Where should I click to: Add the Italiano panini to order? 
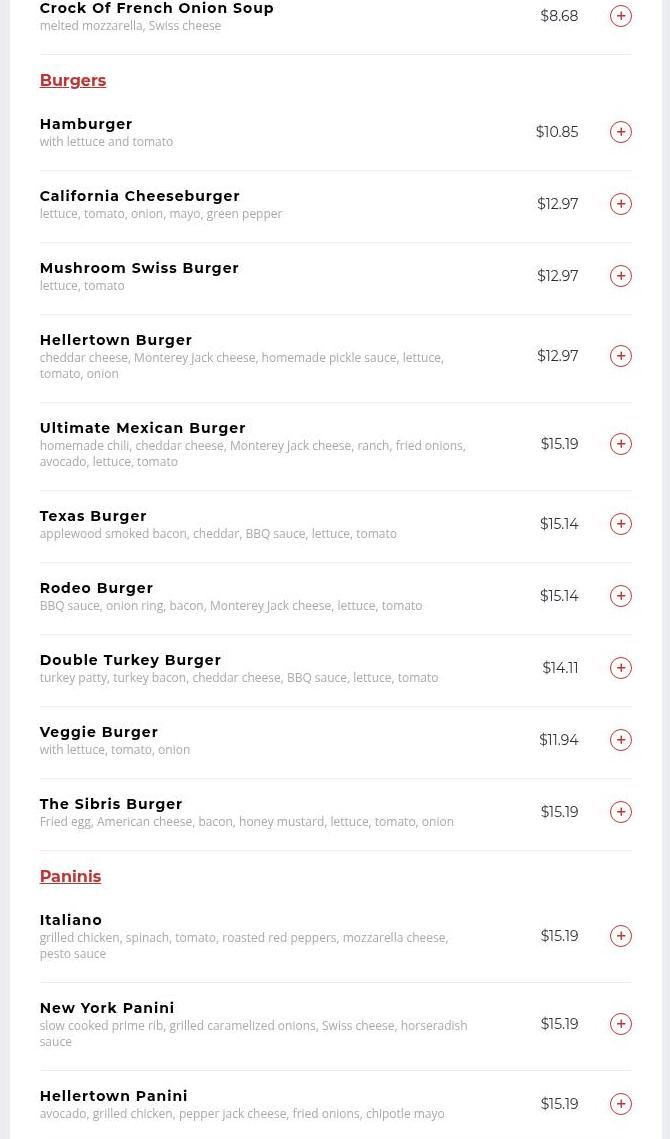coord(621,936)
